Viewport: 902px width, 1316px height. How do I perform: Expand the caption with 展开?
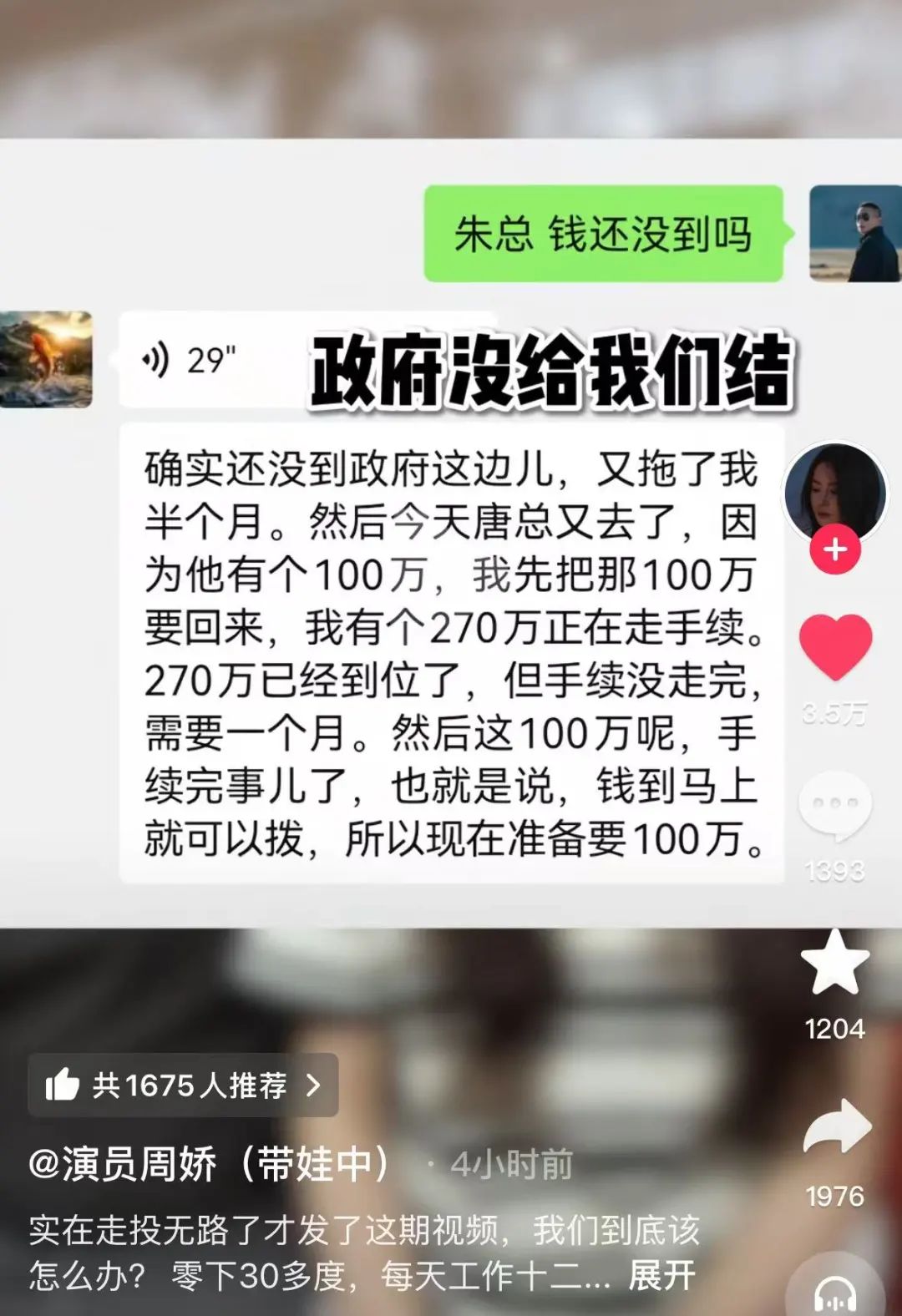pos(661,1275)
